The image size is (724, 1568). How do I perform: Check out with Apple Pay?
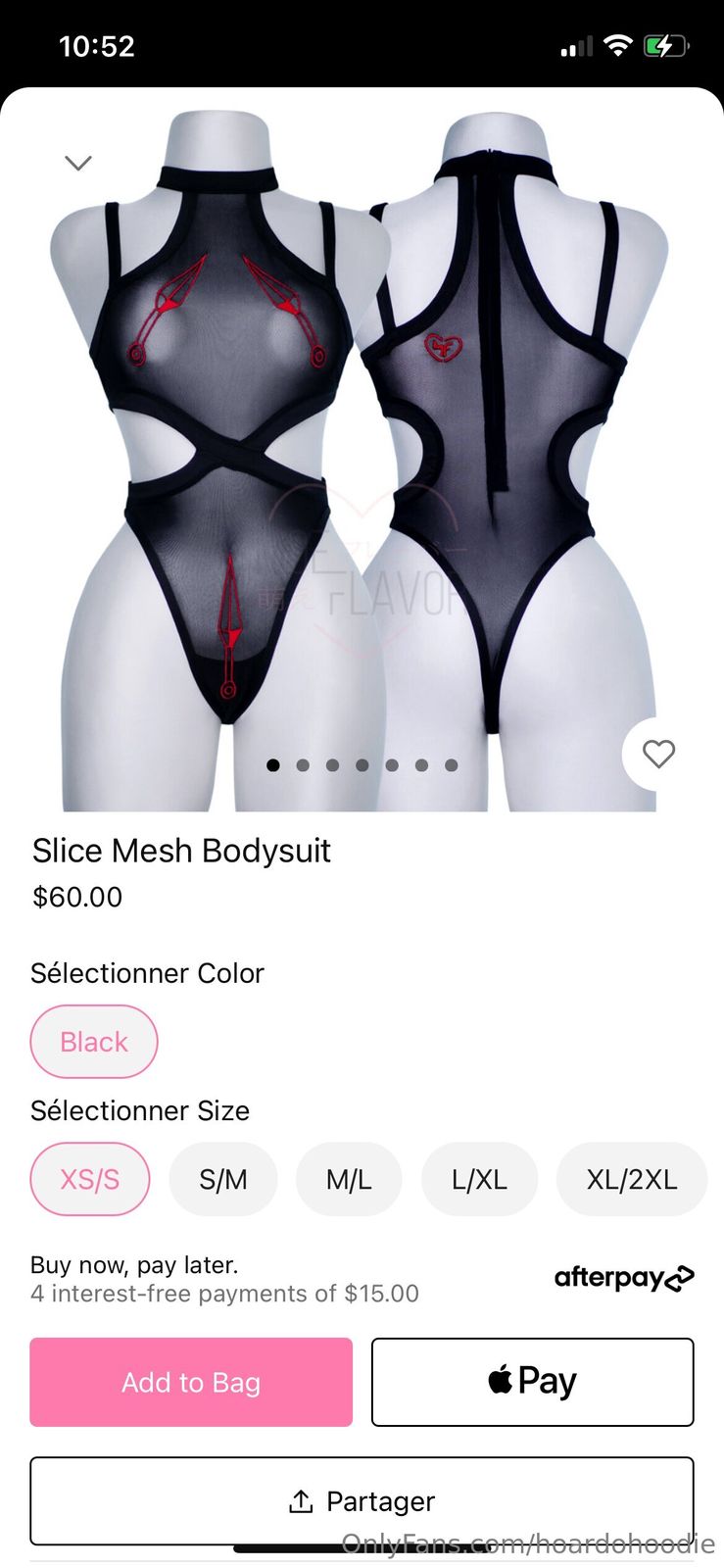pyautogui.click(x=532, y=1382)
